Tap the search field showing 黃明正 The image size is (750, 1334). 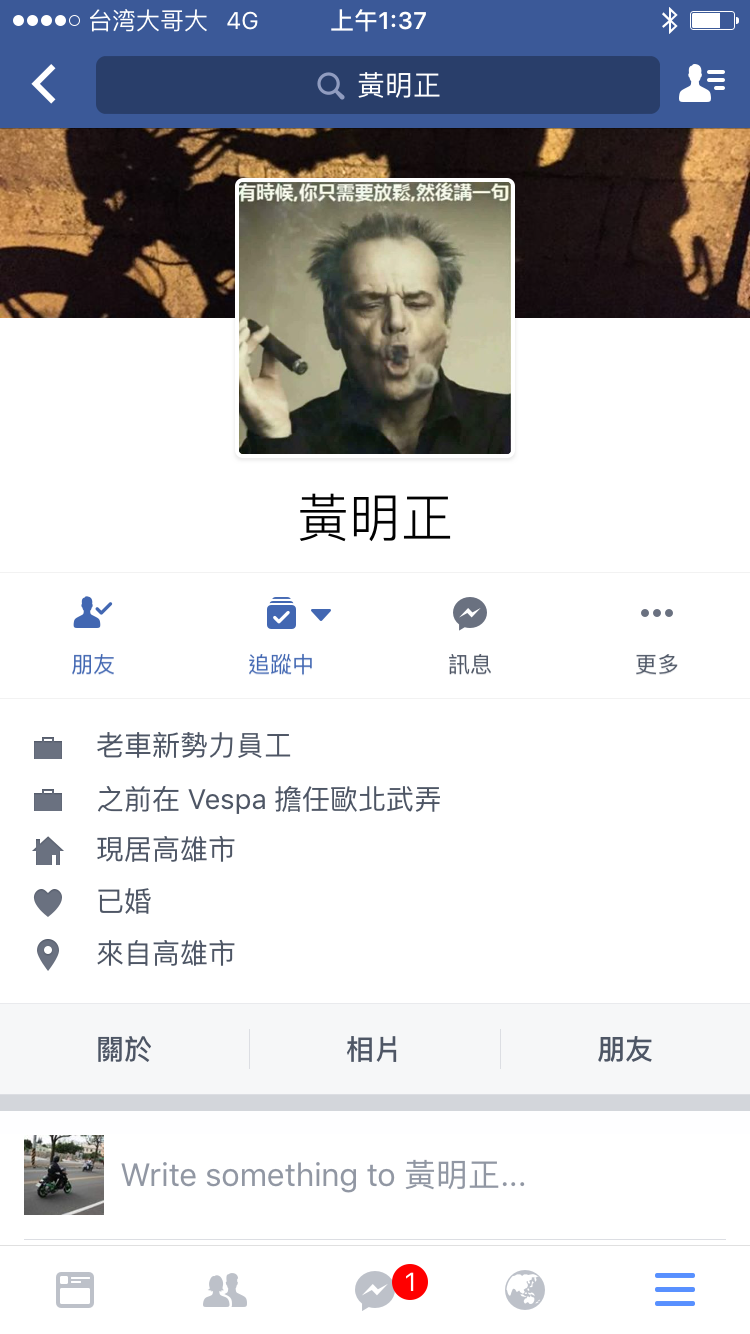pyautogui.click(x=378, y=85)
